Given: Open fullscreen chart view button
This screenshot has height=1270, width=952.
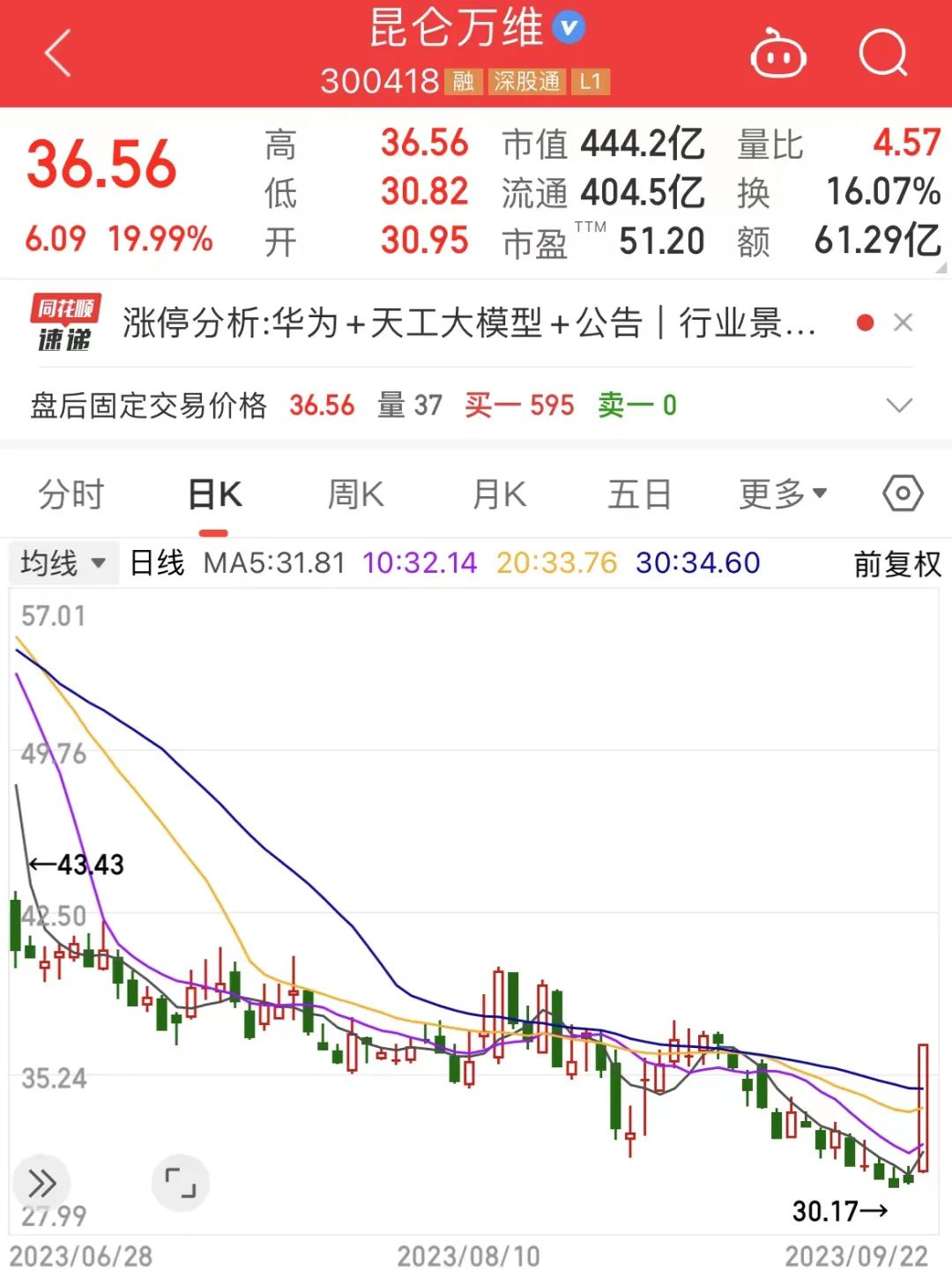Looking at the screenshot, I should click(181, 1183).
